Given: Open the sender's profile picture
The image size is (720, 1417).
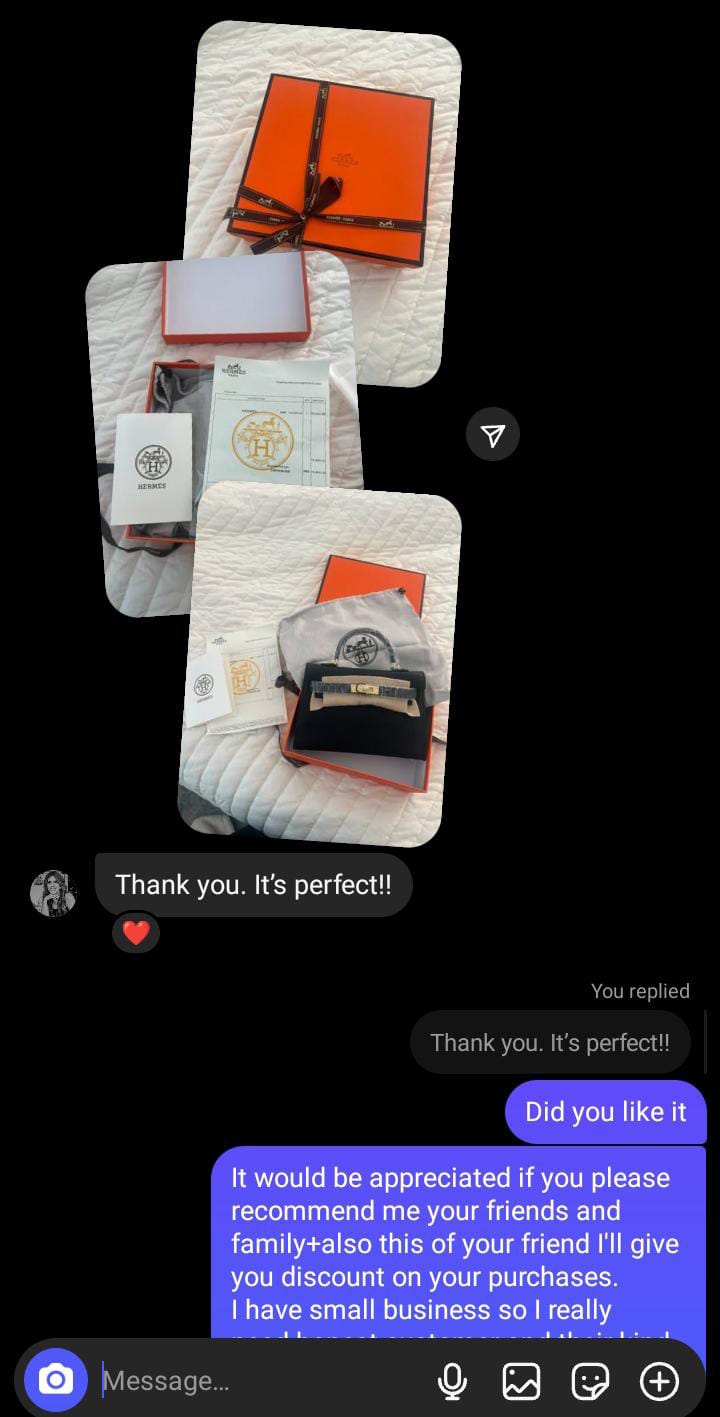Looking at the screenshot, I should click(53, 893).
